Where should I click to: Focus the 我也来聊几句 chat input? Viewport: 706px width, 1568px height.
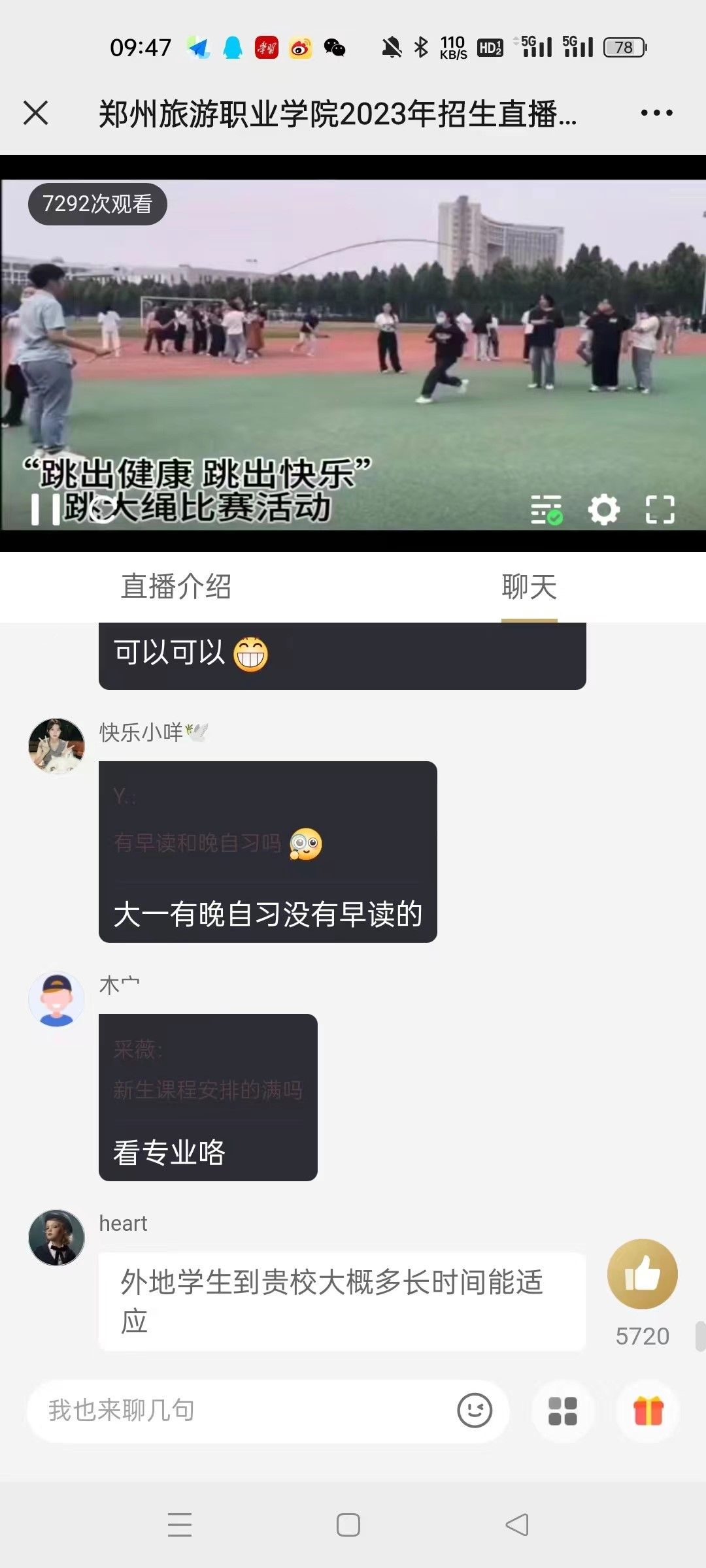click(x=242, y=1411)
